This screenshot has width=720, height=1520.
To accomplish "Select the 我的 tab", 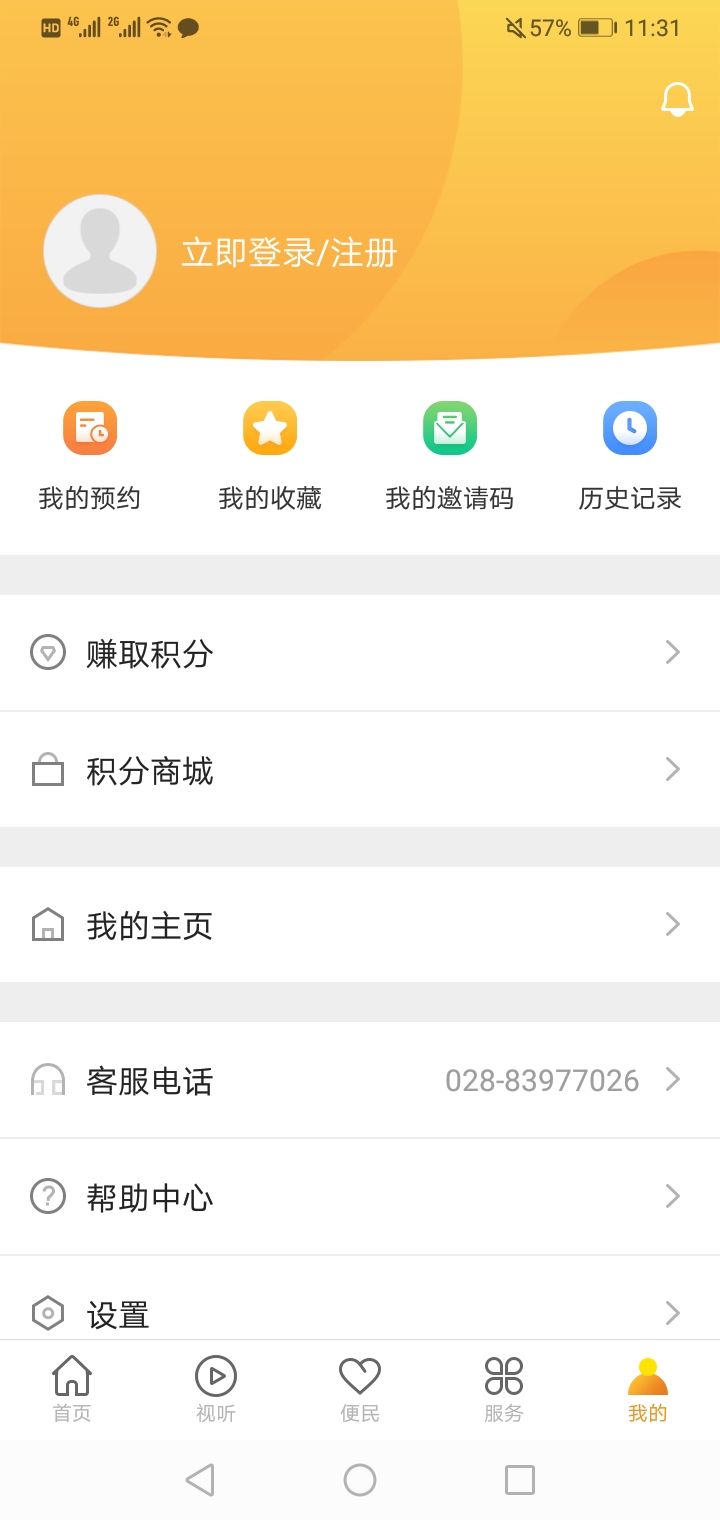I will coord(648,1389).
